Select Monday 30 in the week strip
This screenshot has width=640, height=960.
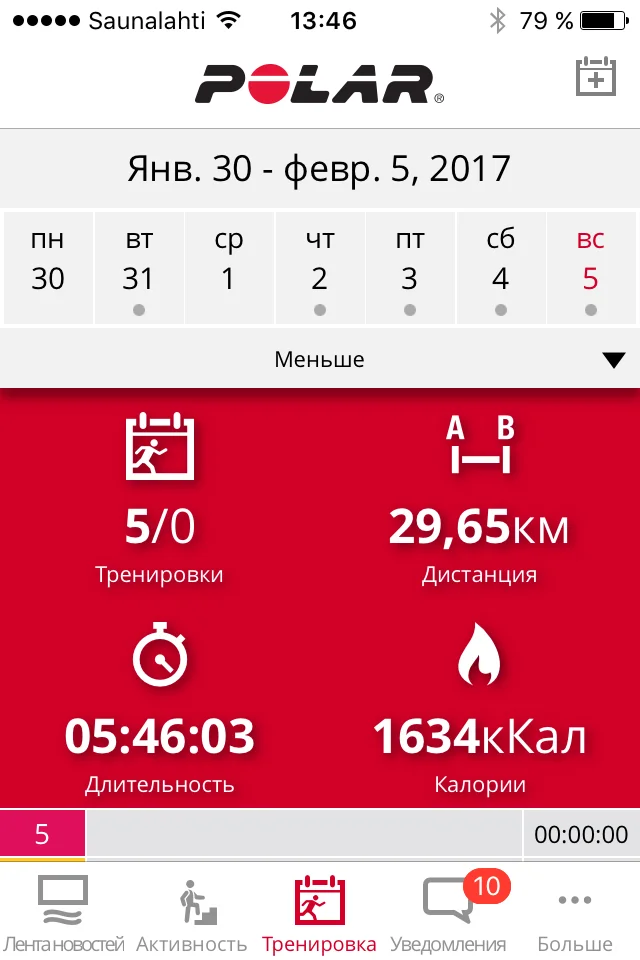coord(48,267)
